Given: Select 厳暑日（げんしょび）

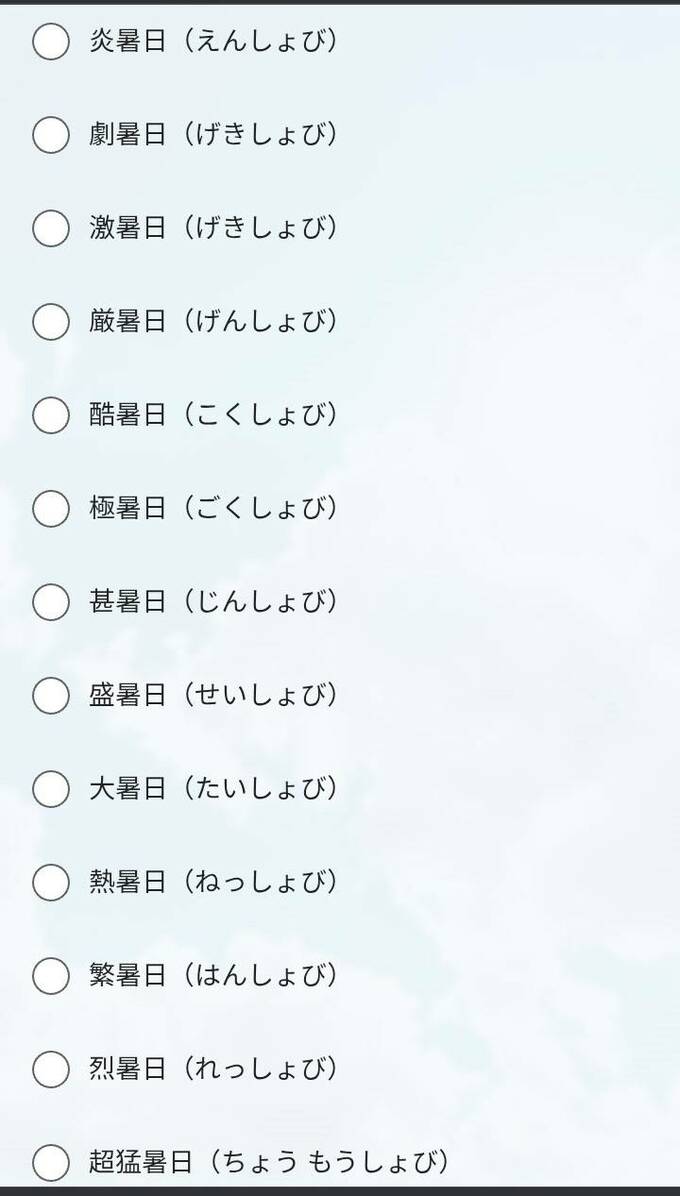Looking at the screenshot, I should pos(51,321).
